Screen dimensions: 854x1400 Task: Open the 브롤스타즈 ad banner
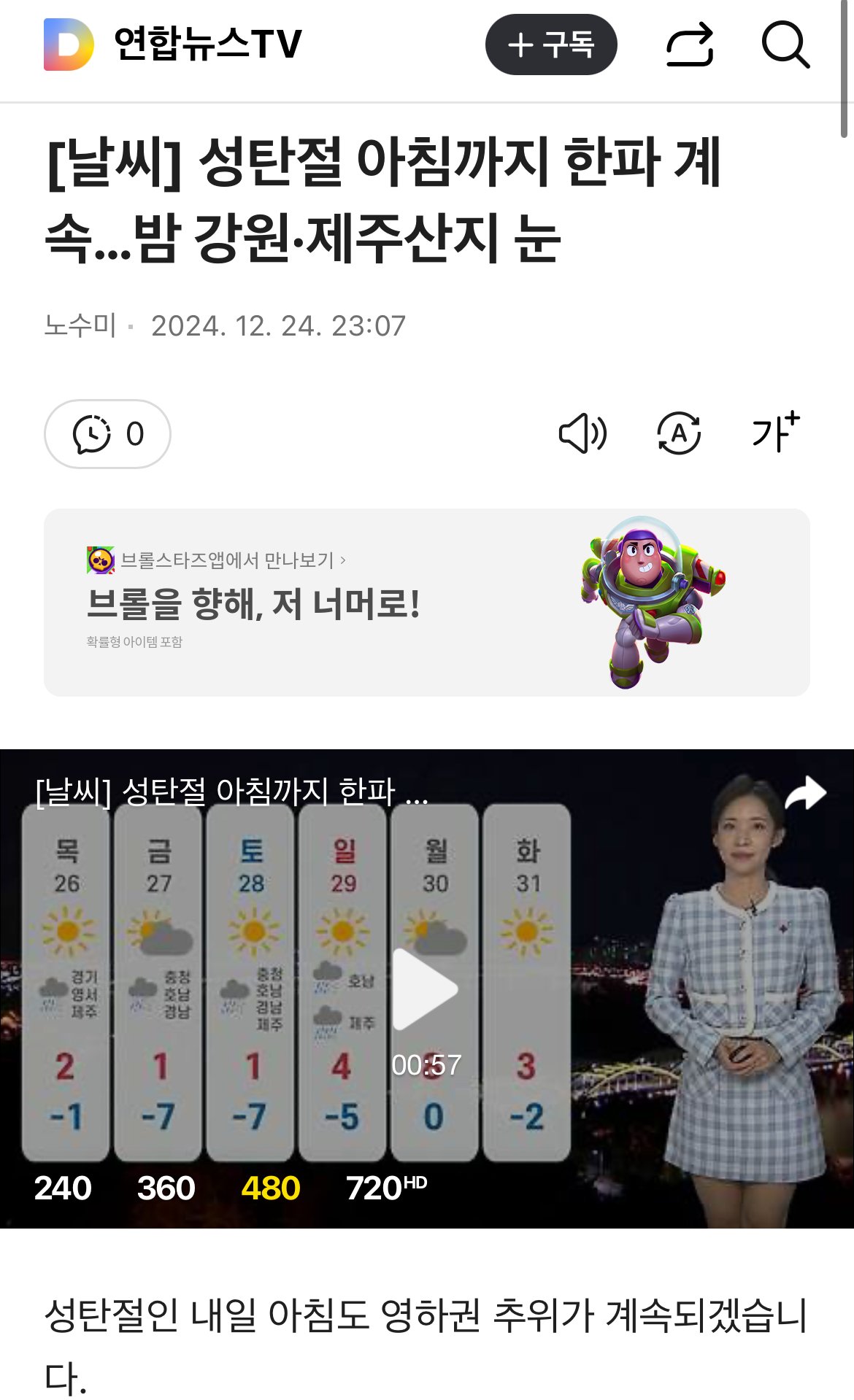pyautogui.click(x=426, y=603)
